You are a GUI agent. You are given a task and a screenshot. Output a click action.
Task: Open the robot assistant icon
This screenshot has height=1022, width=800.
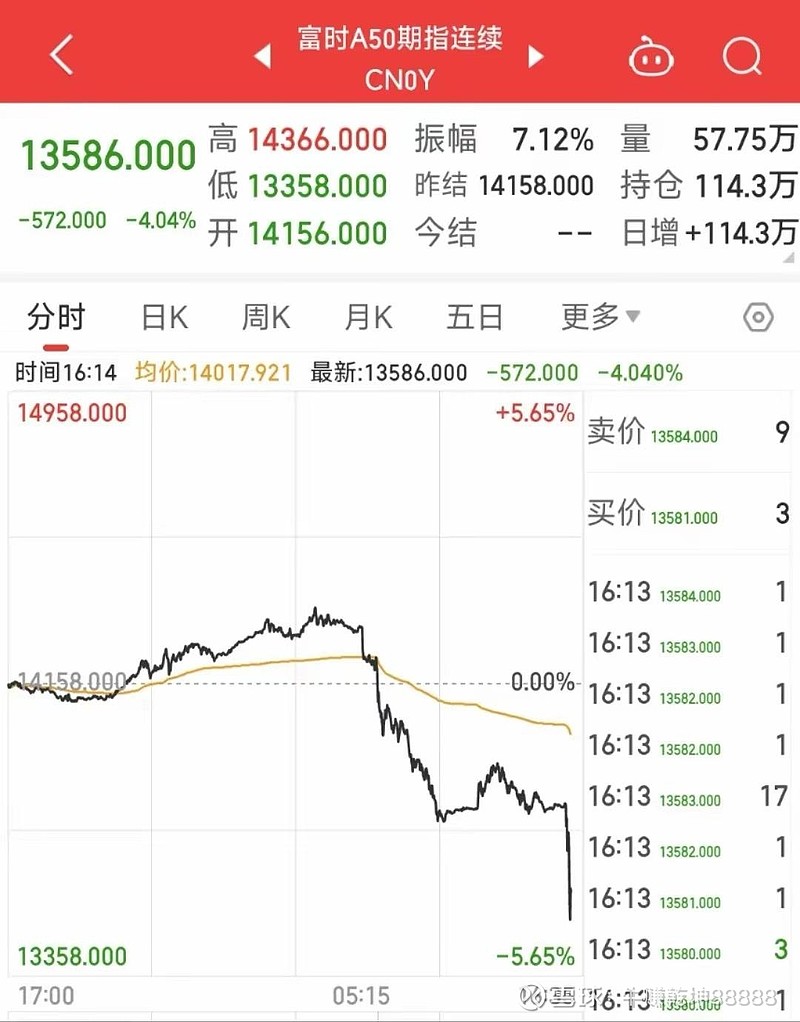[651, 57]
